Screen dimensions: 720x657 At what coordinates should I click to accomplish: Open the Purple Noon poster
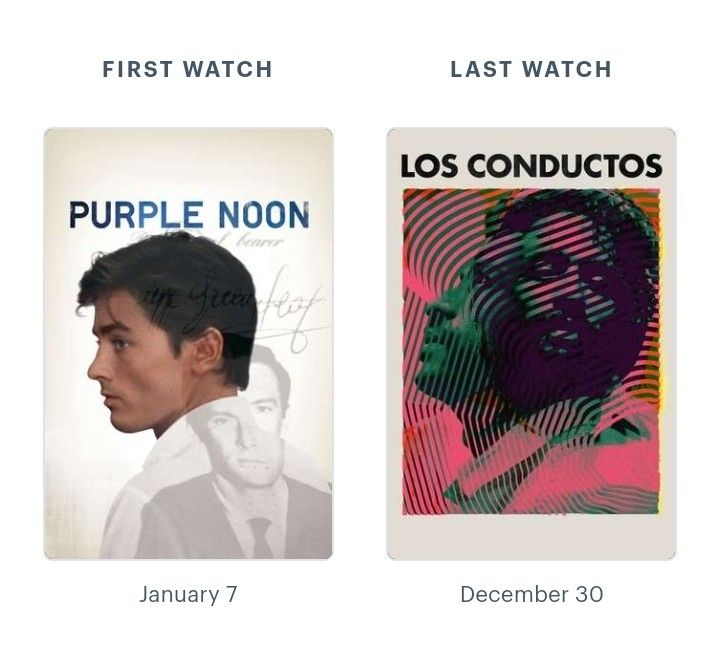188,343
